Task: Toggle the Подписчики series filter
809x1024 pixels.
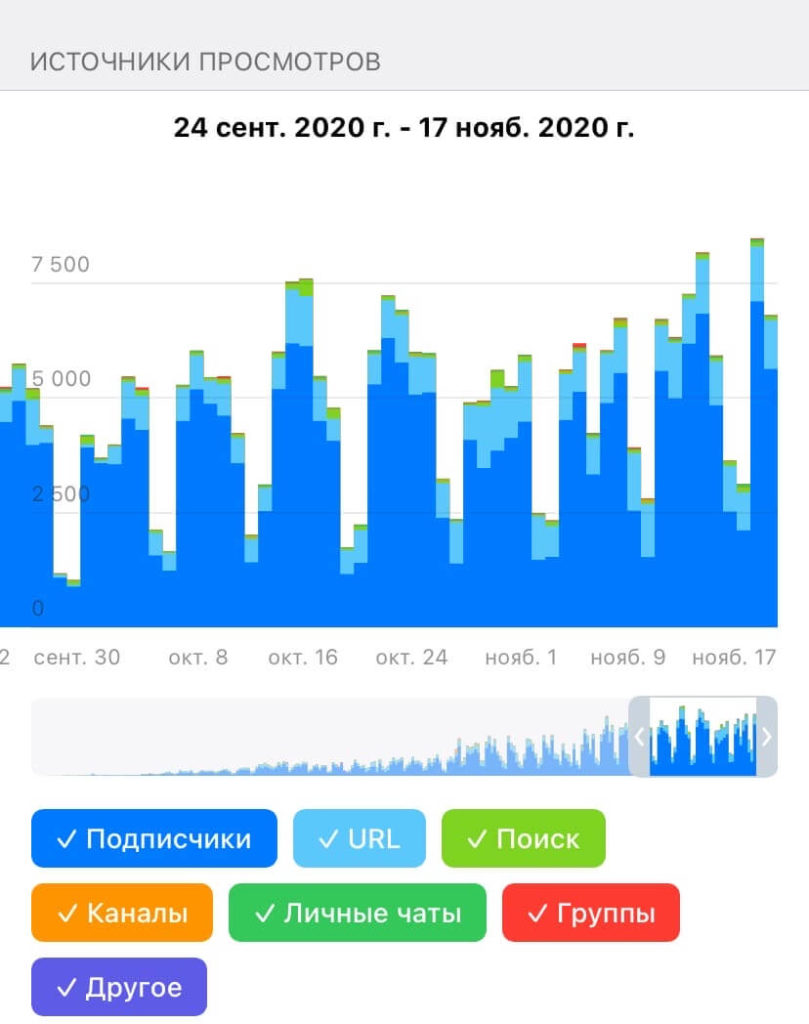Action: tap(154, 838)
